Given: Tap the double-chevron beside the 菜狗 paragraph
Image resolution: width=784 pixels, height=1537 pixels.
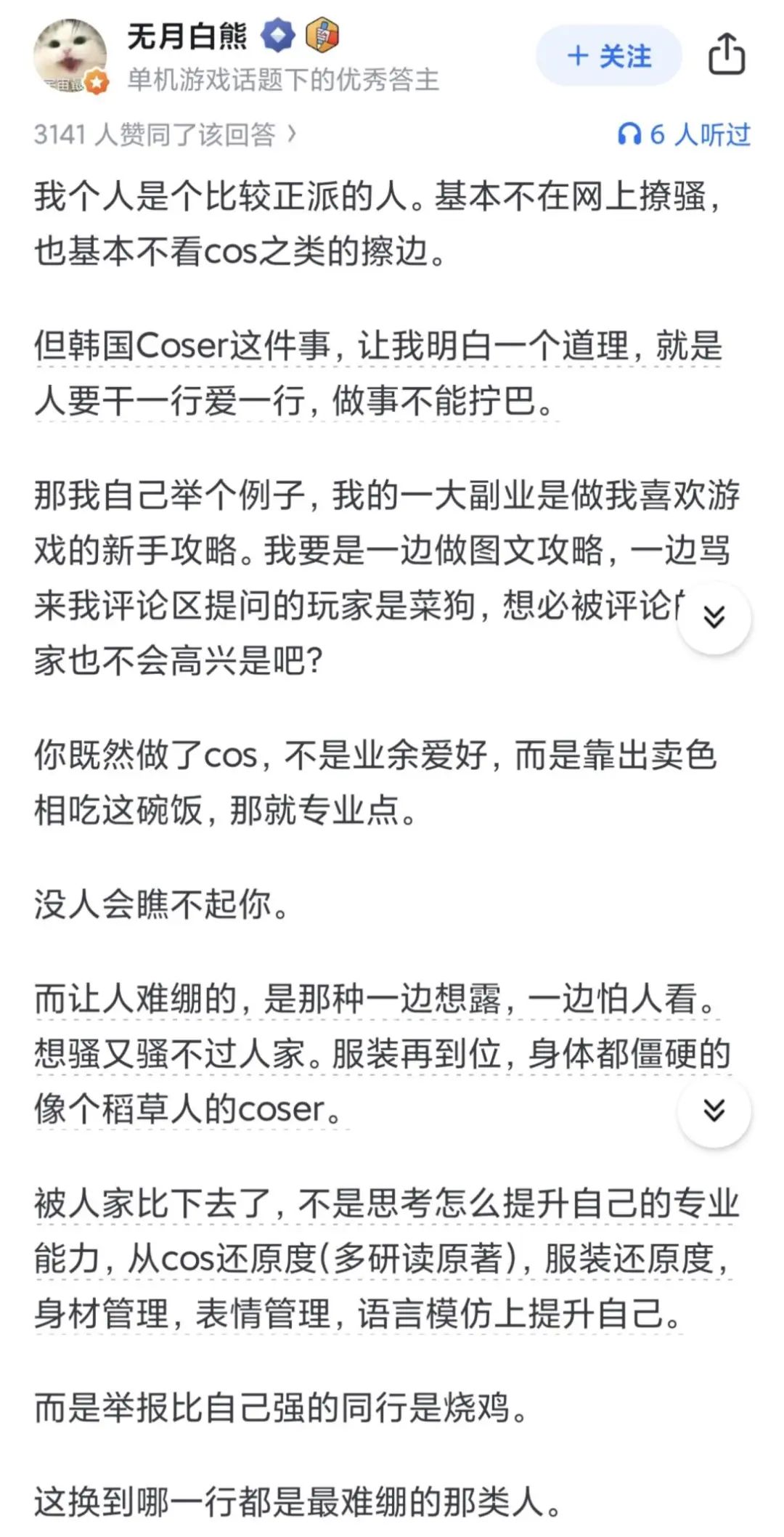Looking at the screenshot, I should pos(714,617).
